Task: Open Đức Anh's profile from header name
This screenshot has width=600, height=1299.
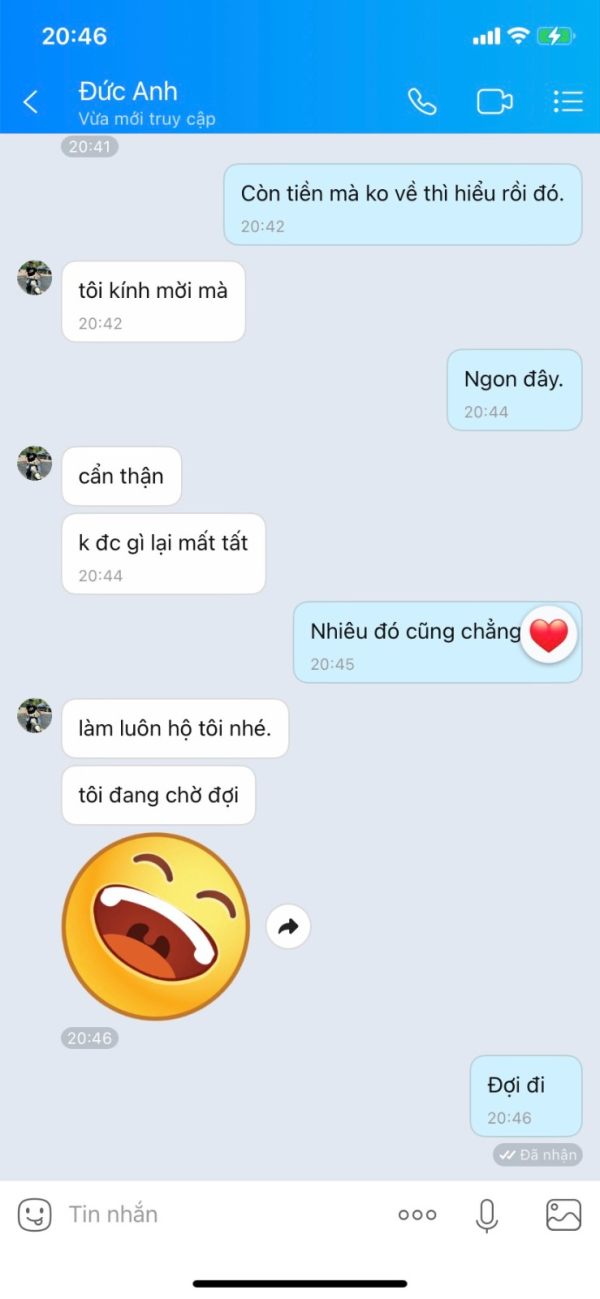Action: click(x=128, y=91)
